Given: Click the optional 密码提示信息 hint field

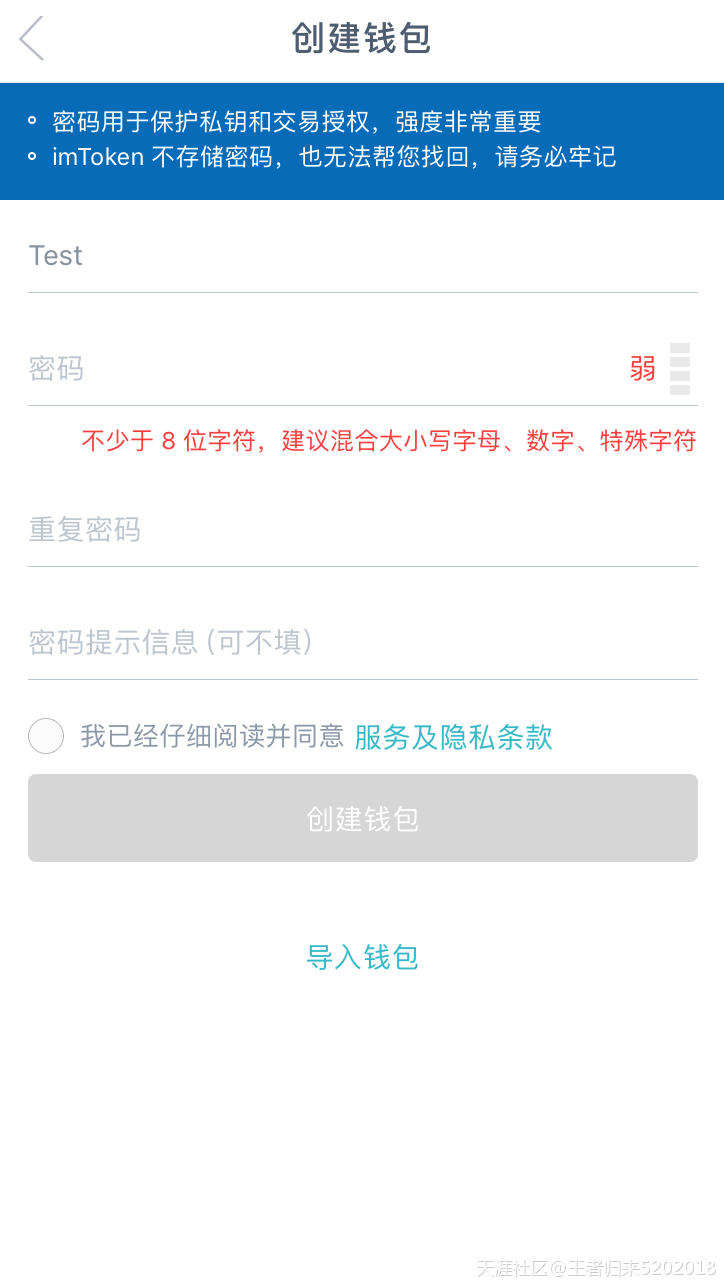Looking at the screenshot, I should pos(362,642).
